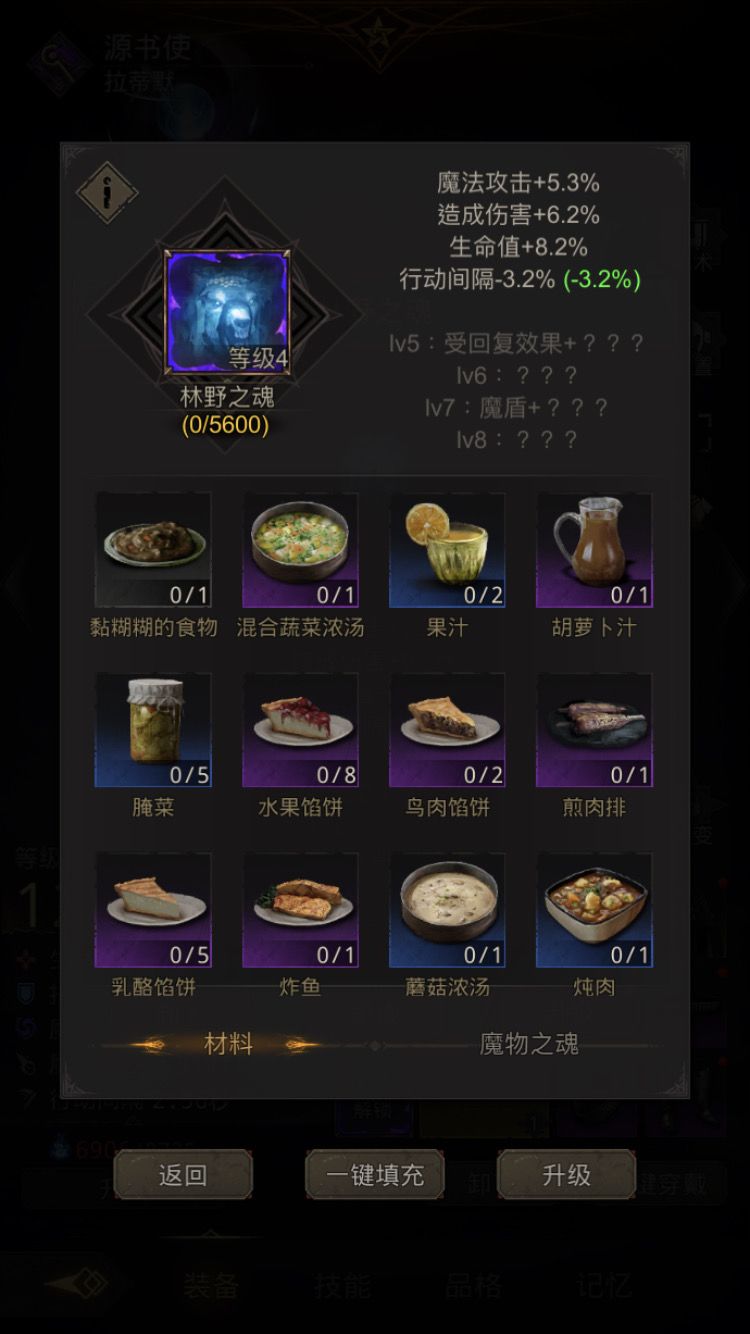Open the info icon in the dialog corner
Screen dimensions: 750x1334
tap(106, 192)
